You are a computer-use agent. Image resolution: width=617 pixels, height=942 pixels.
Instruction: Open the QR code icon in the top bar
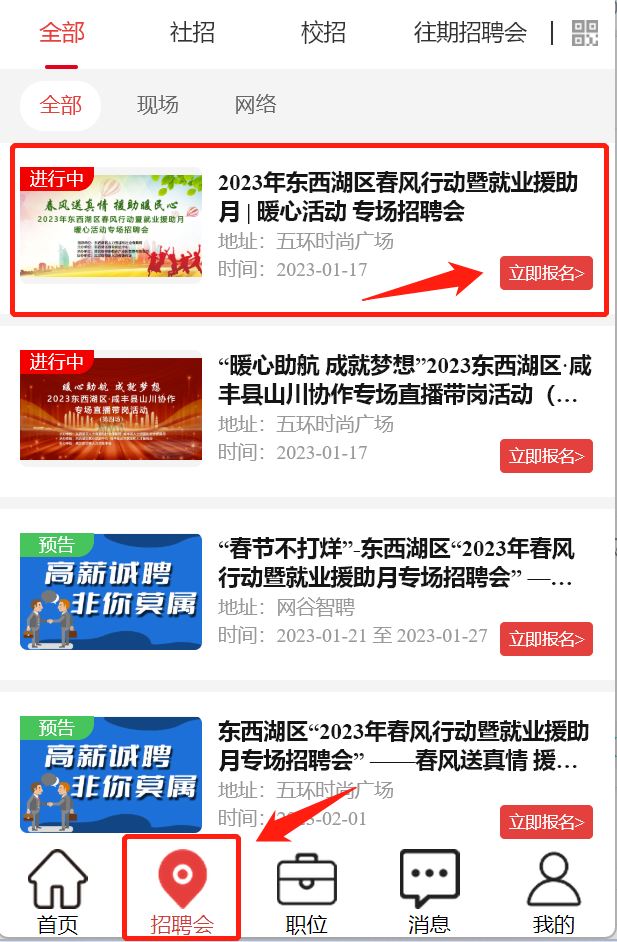coord(585,33)
